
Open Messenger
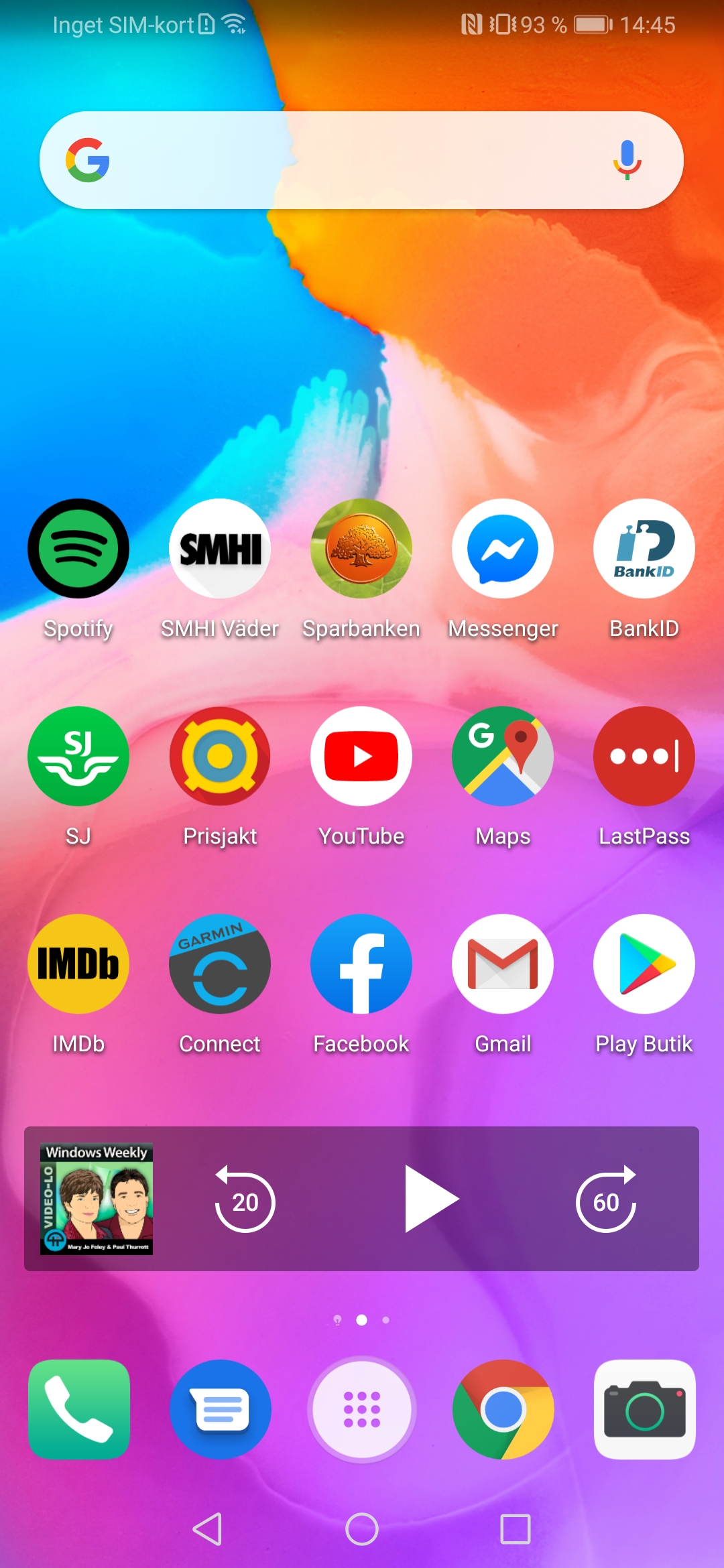click(503, 549)
